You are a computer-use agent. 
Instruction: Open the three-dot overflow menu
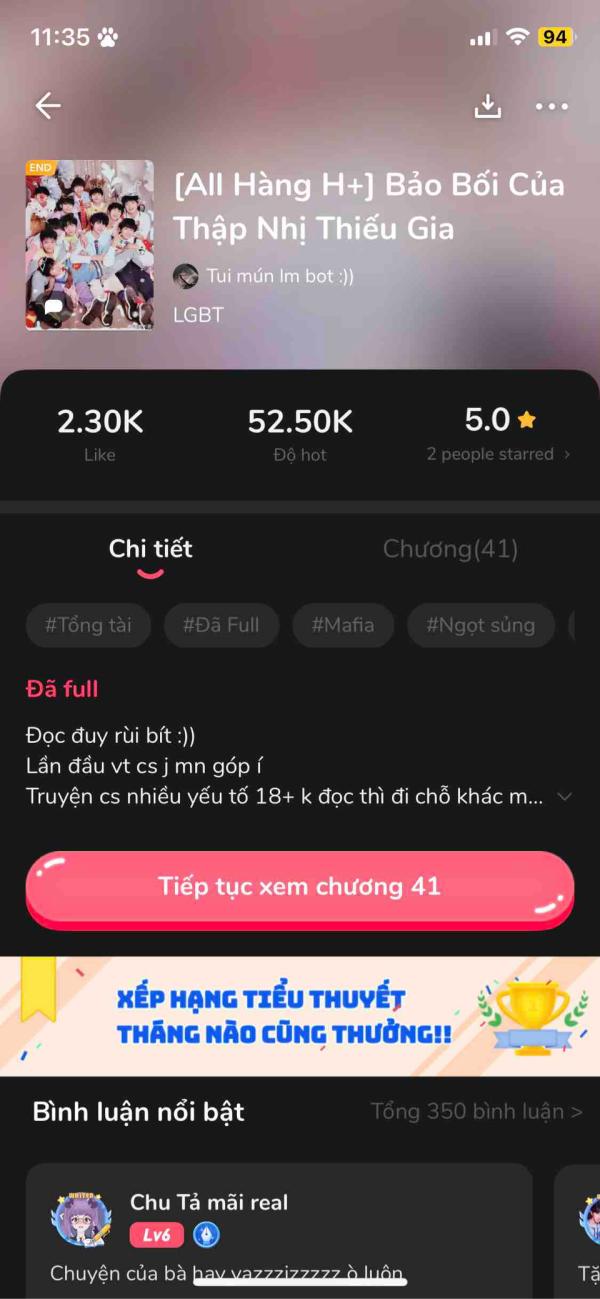point(551,106)
